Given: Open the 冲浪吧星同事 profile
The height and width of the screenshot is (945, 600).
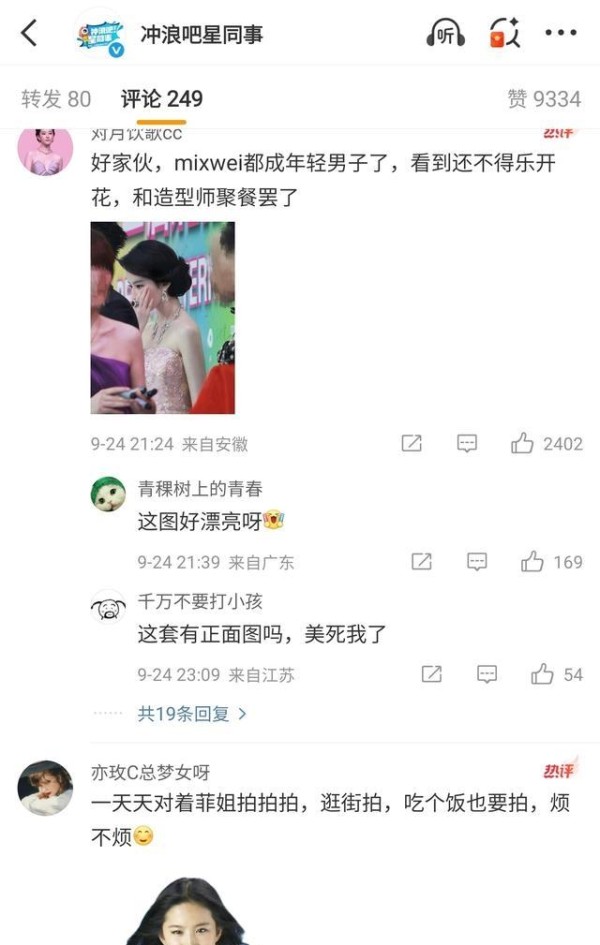Looking at the screenshot, I should point(201,35).
